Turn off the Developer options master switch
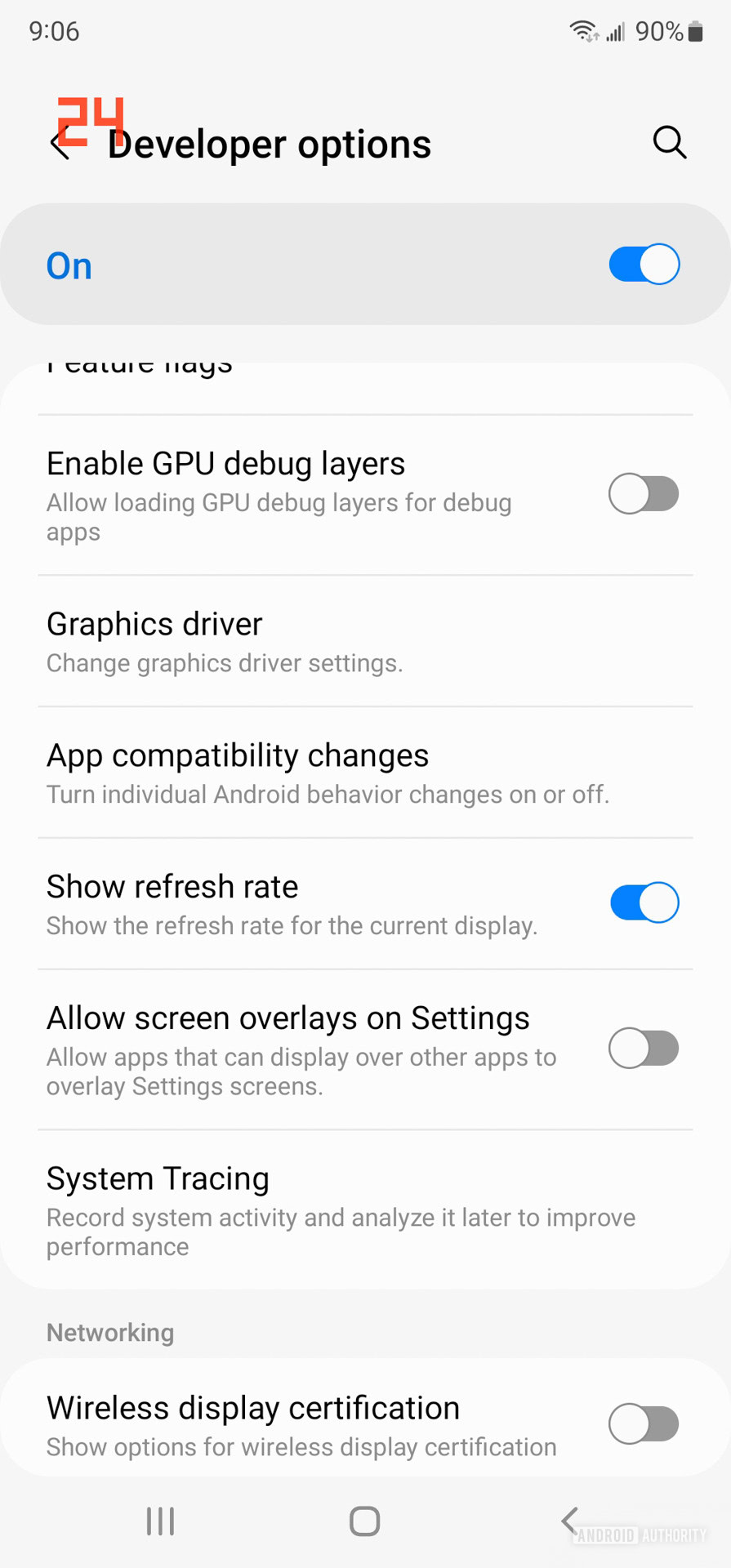Screen dimensions: 731x1568 pyautogui.click(x=644, y=265)
